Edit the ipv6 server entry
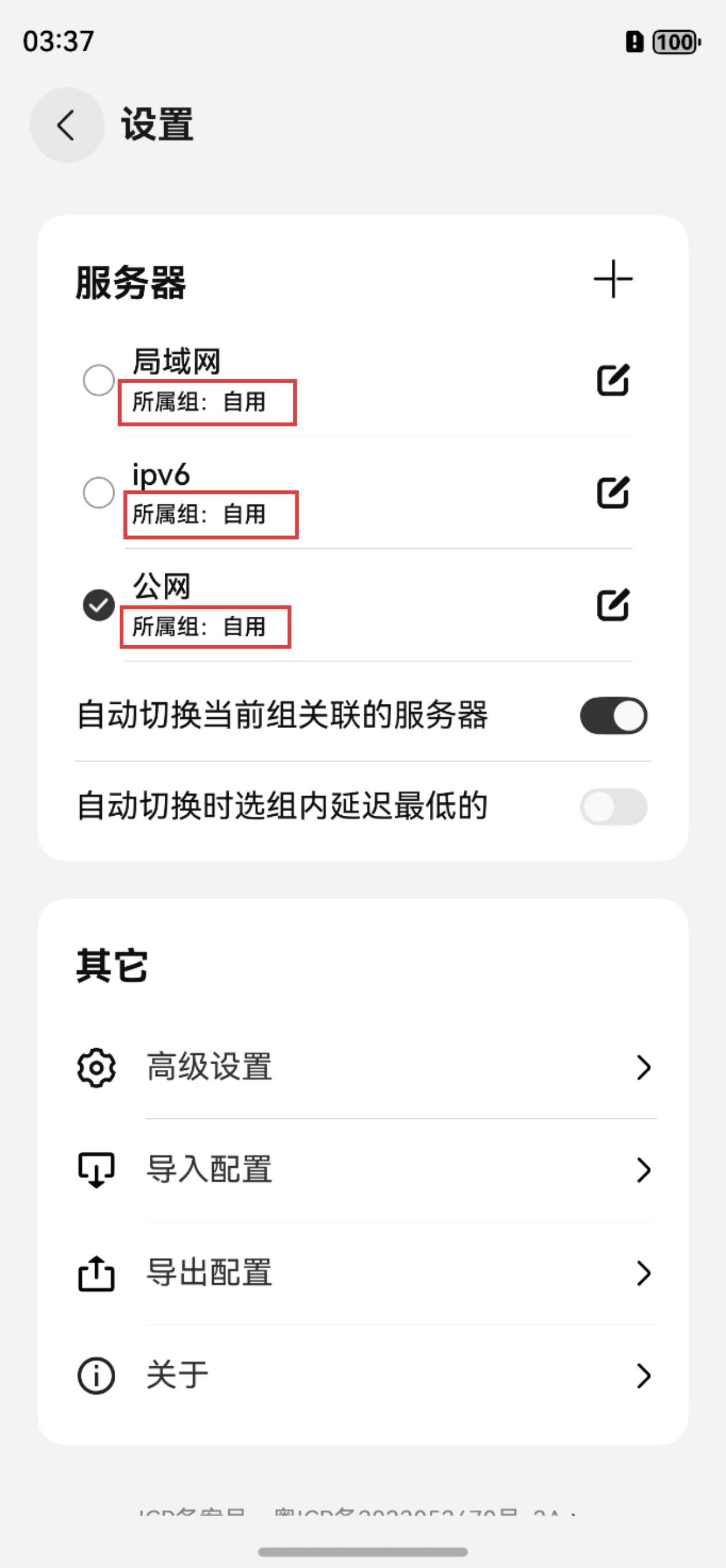This screenshot has width=726, height=1568. [x=612, y=492]
